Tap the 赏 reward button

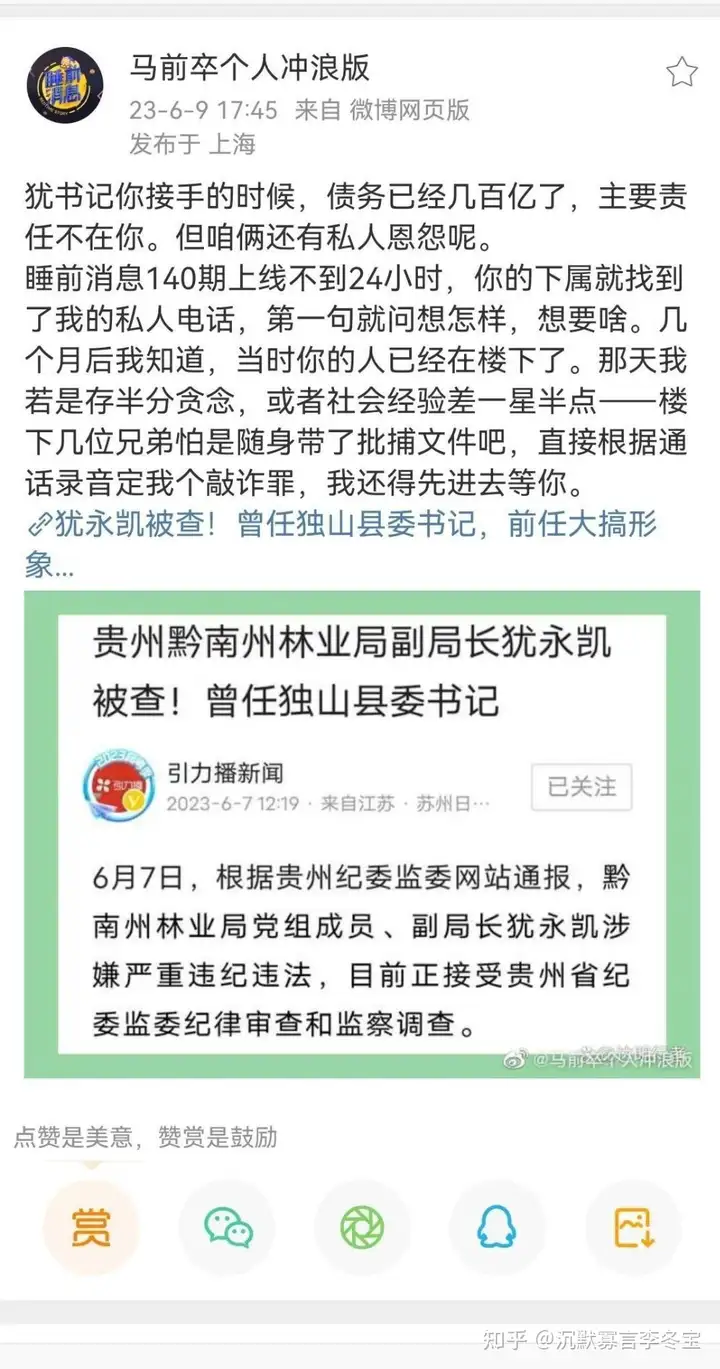coord(91,1227)
